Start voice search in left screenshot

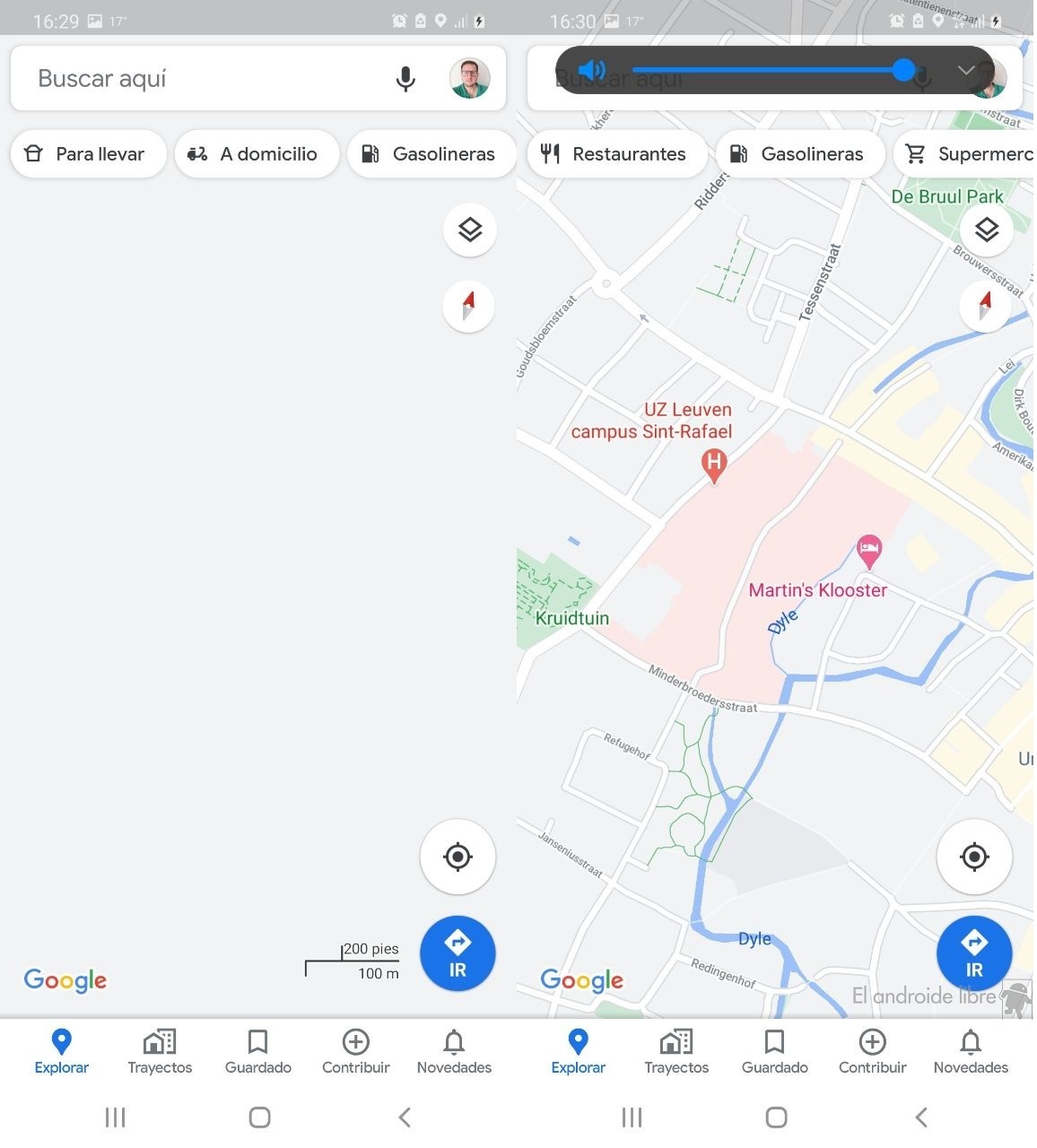(405, 79)
